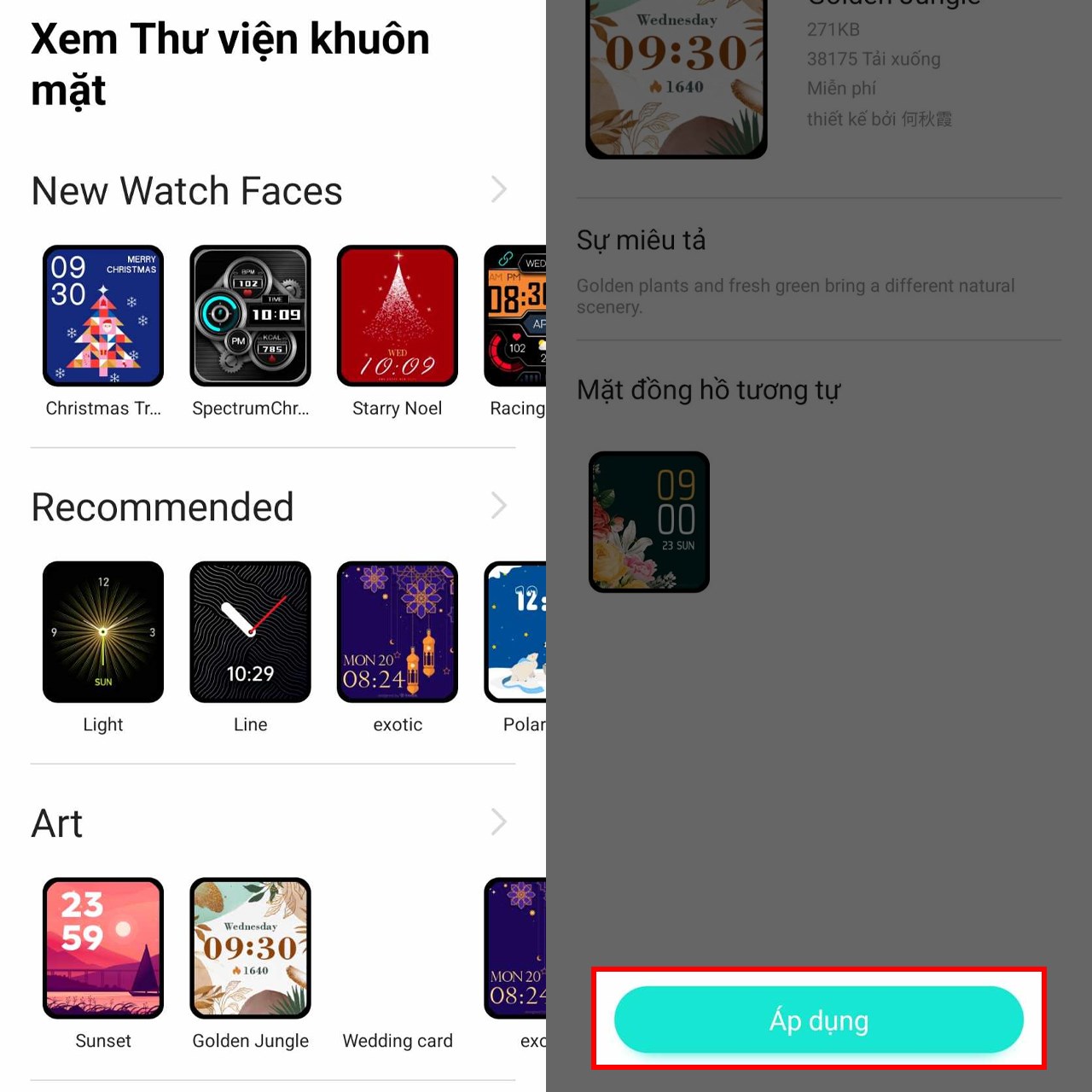The image size is (1092, 1092).
Task: View the Racing watch face
Action: pos(515,317)
